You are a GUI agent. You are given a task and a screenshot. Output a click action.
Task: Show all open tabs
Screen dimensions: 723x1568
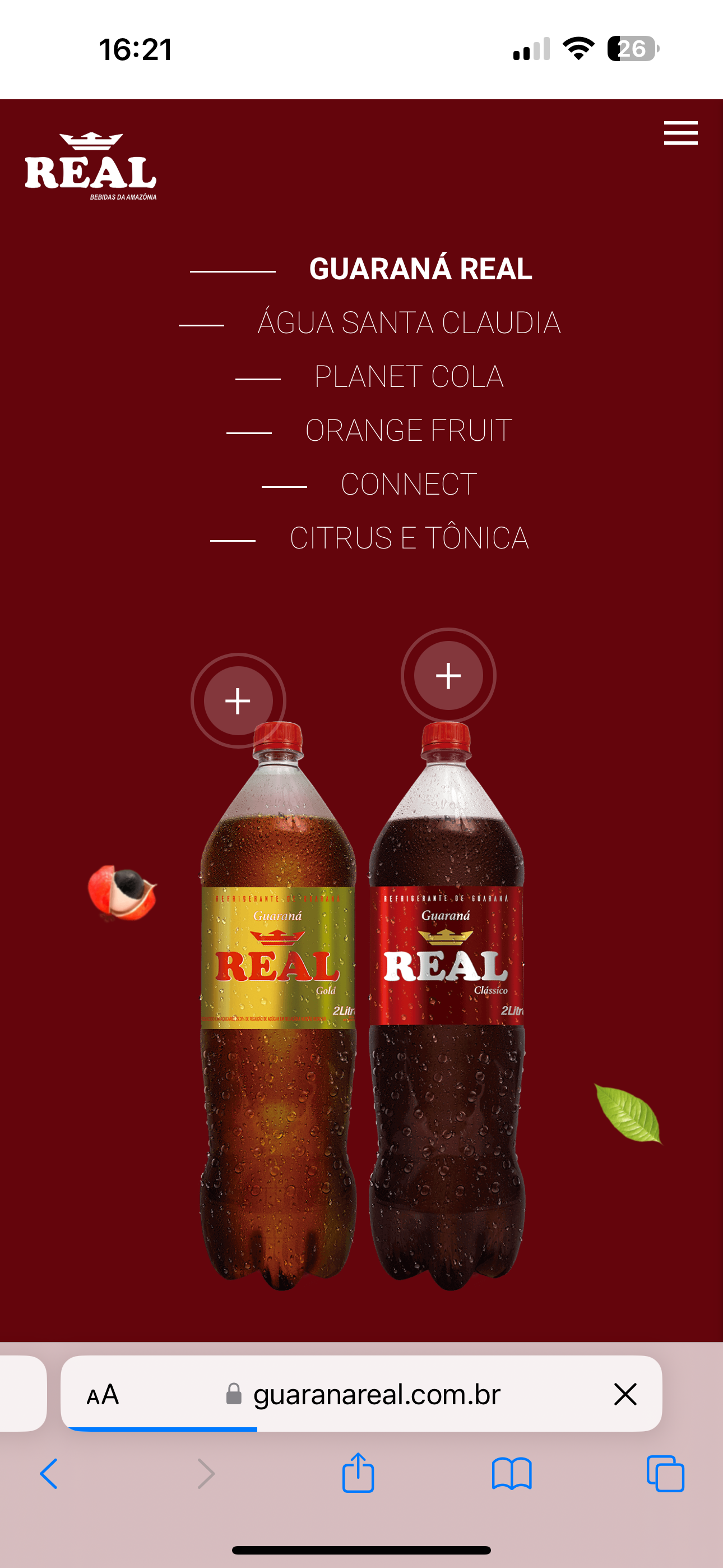point(665,1474)
